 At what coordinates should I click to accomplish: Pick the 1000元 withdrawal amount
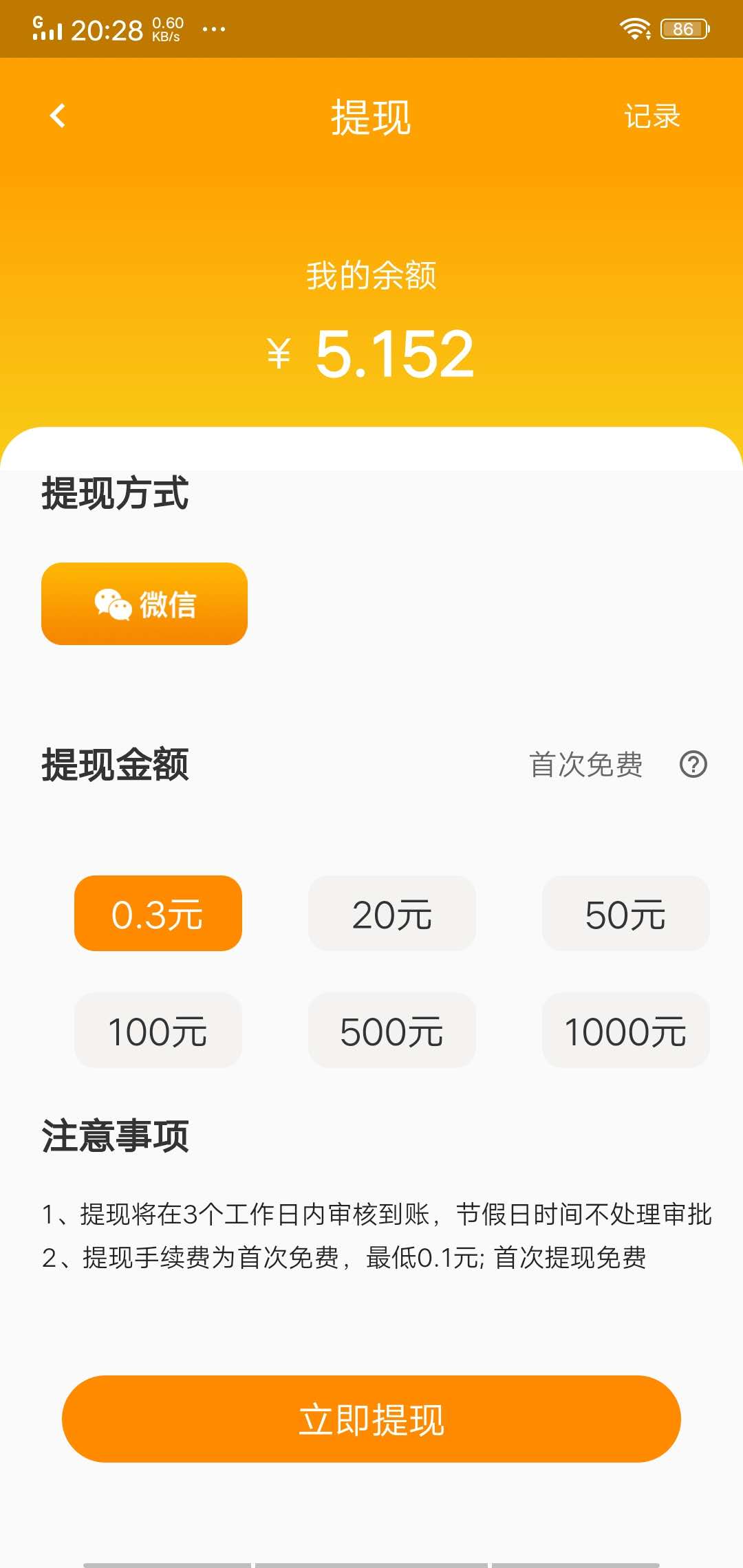point(625,1030)
